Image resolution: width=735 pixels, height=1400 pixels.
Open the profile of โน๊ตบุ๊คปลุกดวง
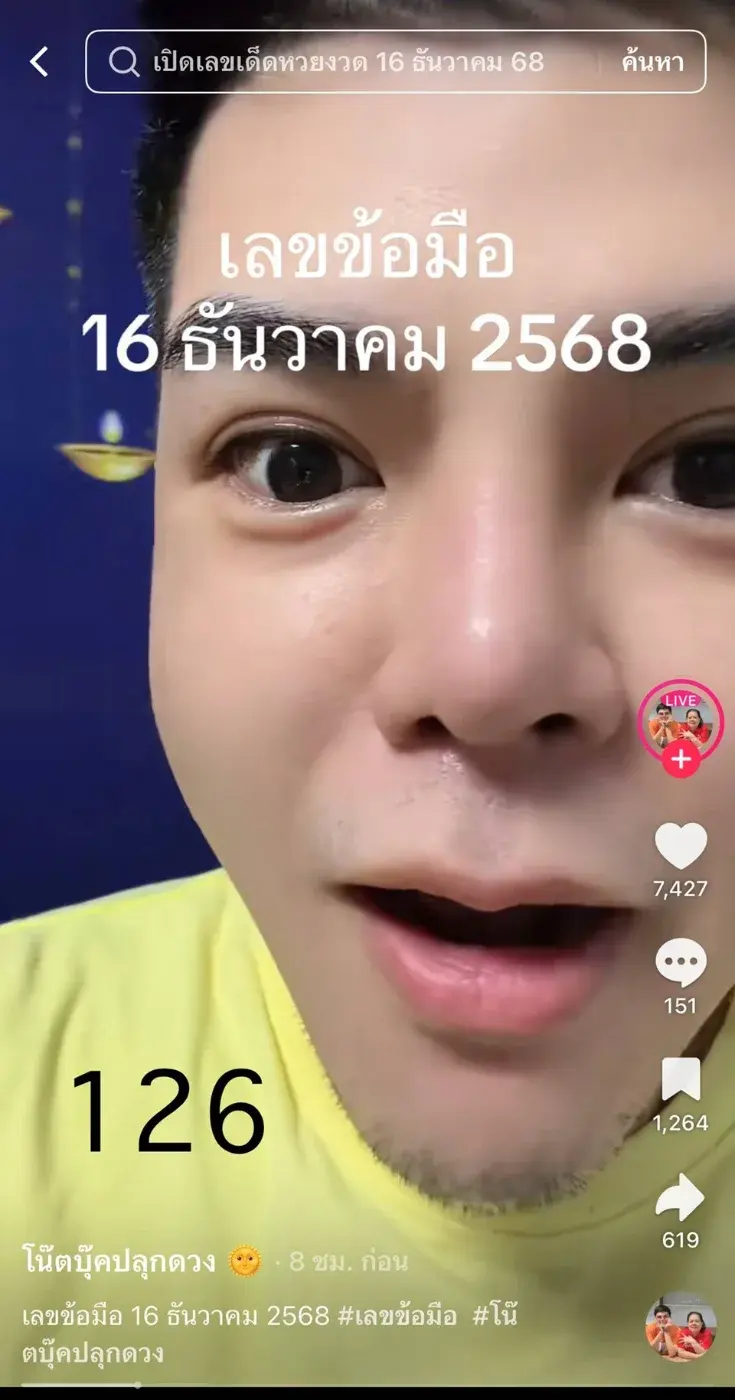pos(120,1262)
